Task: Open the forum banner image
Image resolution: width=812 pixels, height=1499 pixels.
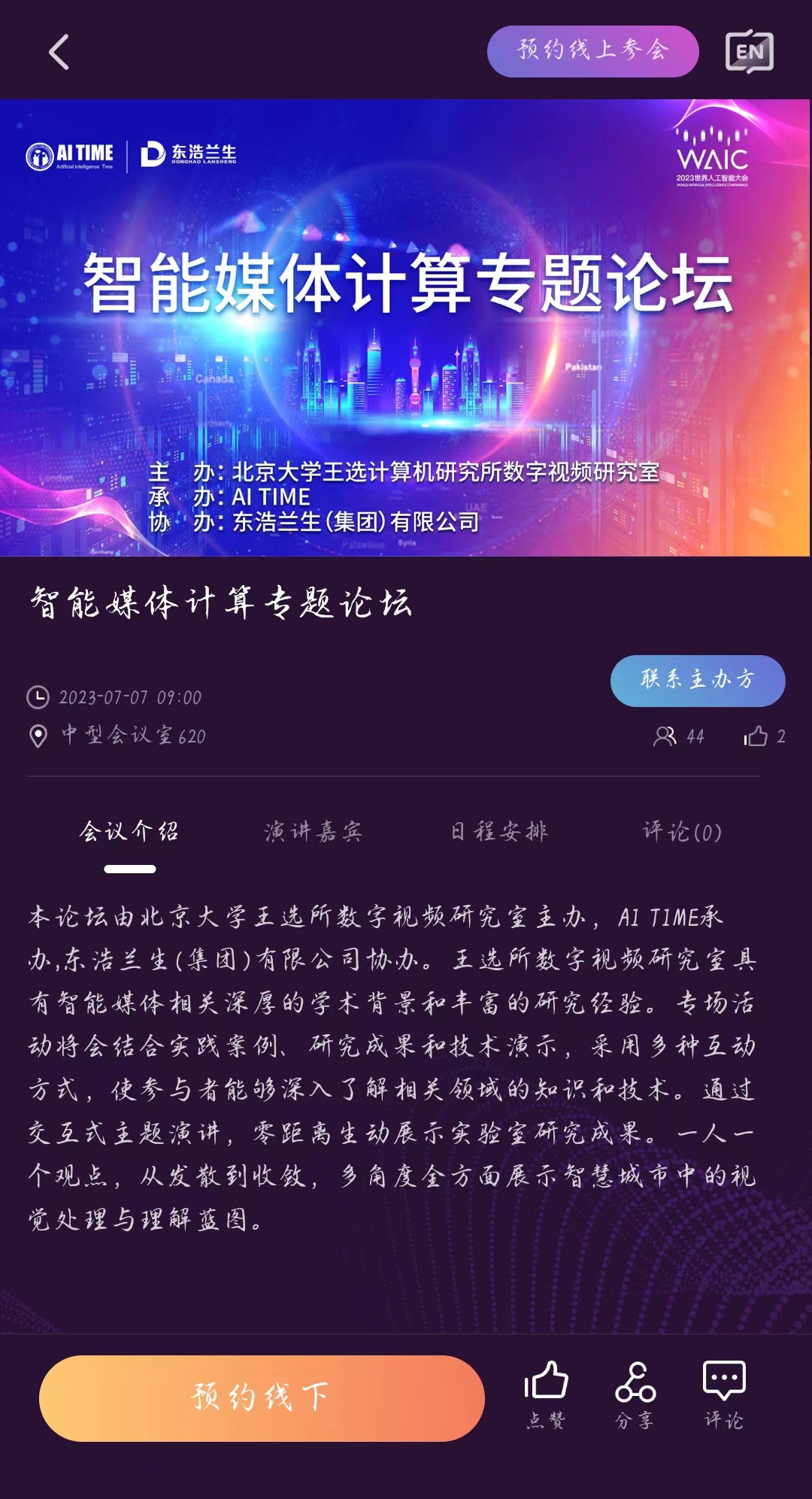Action: click(405, 328)
